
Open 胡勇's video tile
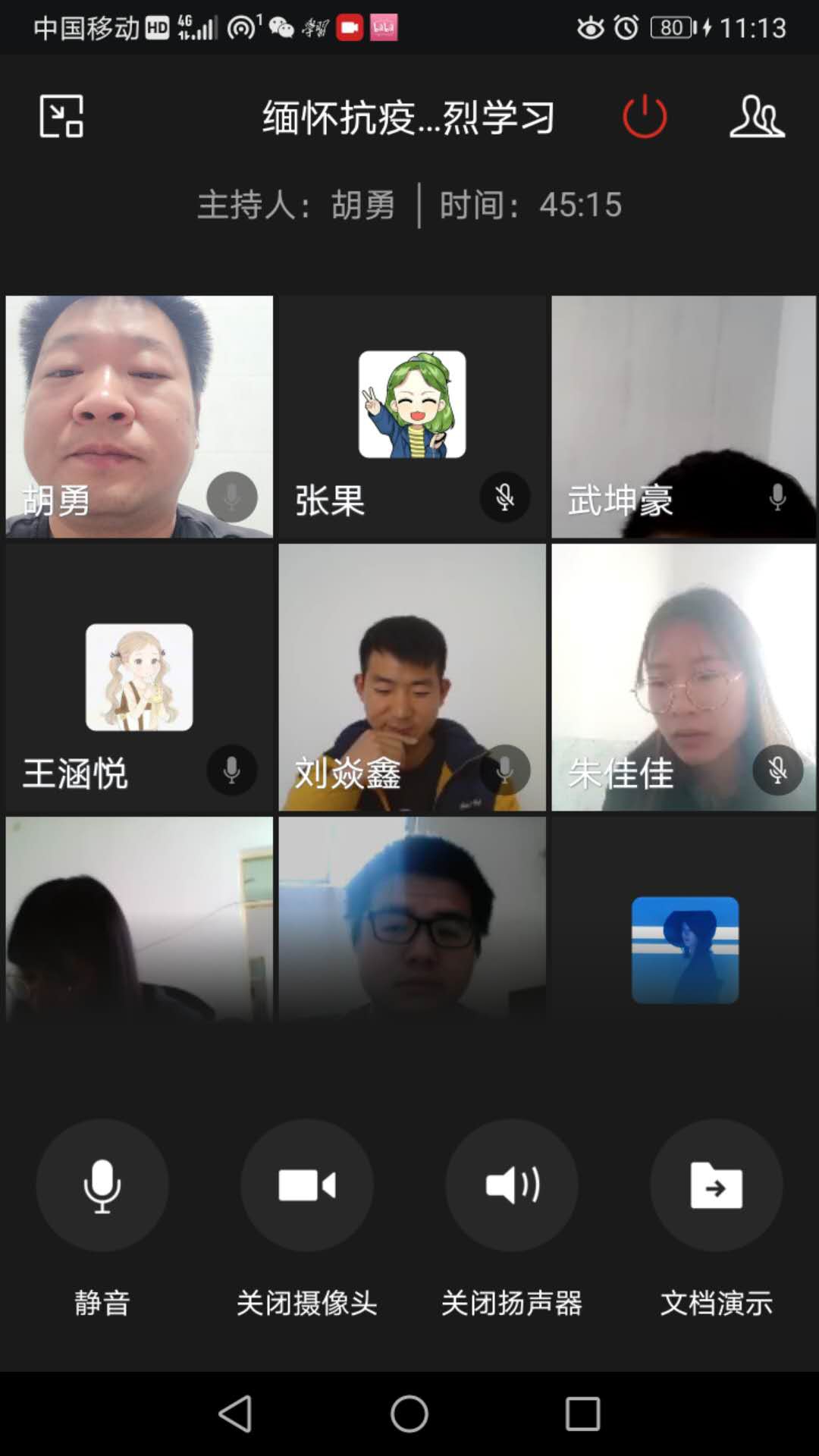click(x=139, y=416)
